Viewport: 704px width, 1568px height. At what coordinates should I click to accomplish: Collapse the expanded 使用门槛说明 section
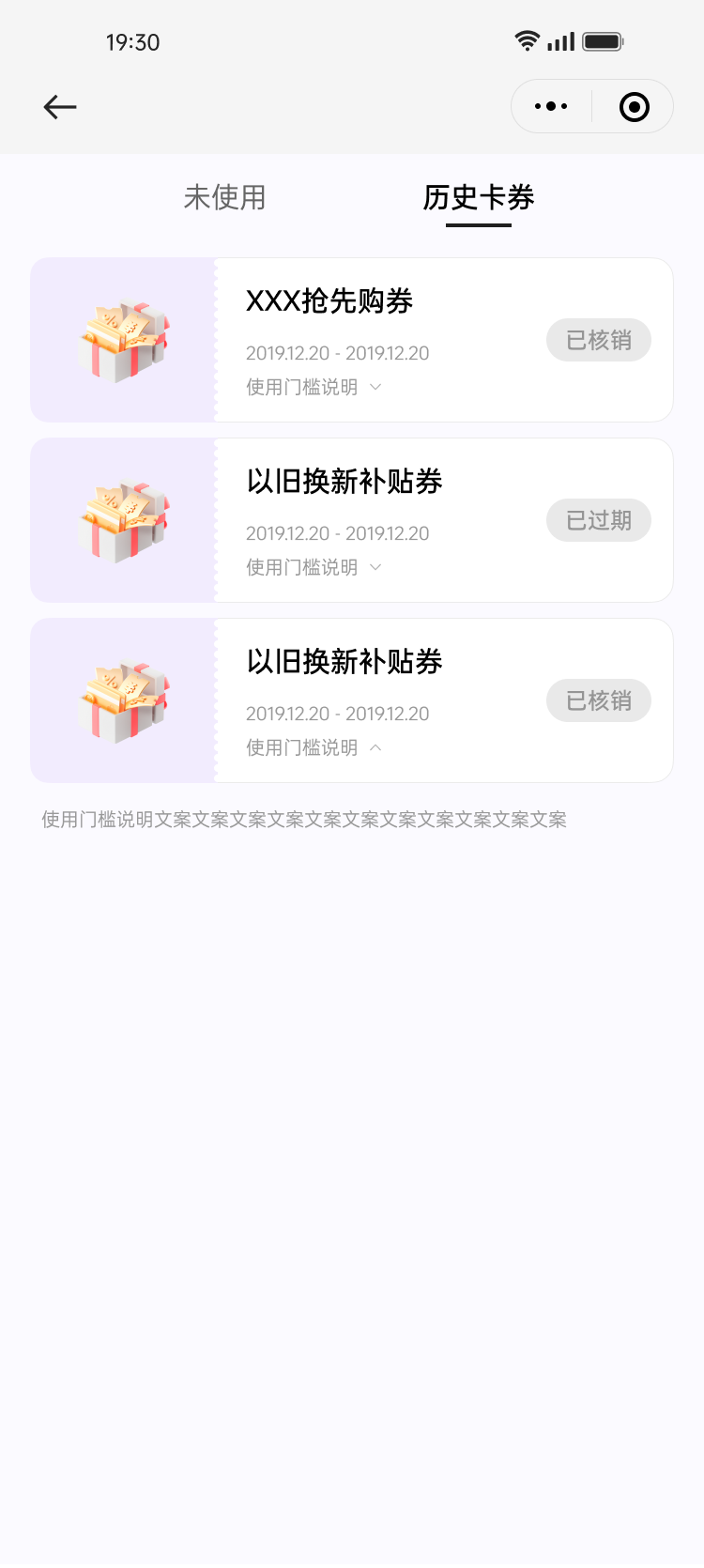tap(314, 747)
